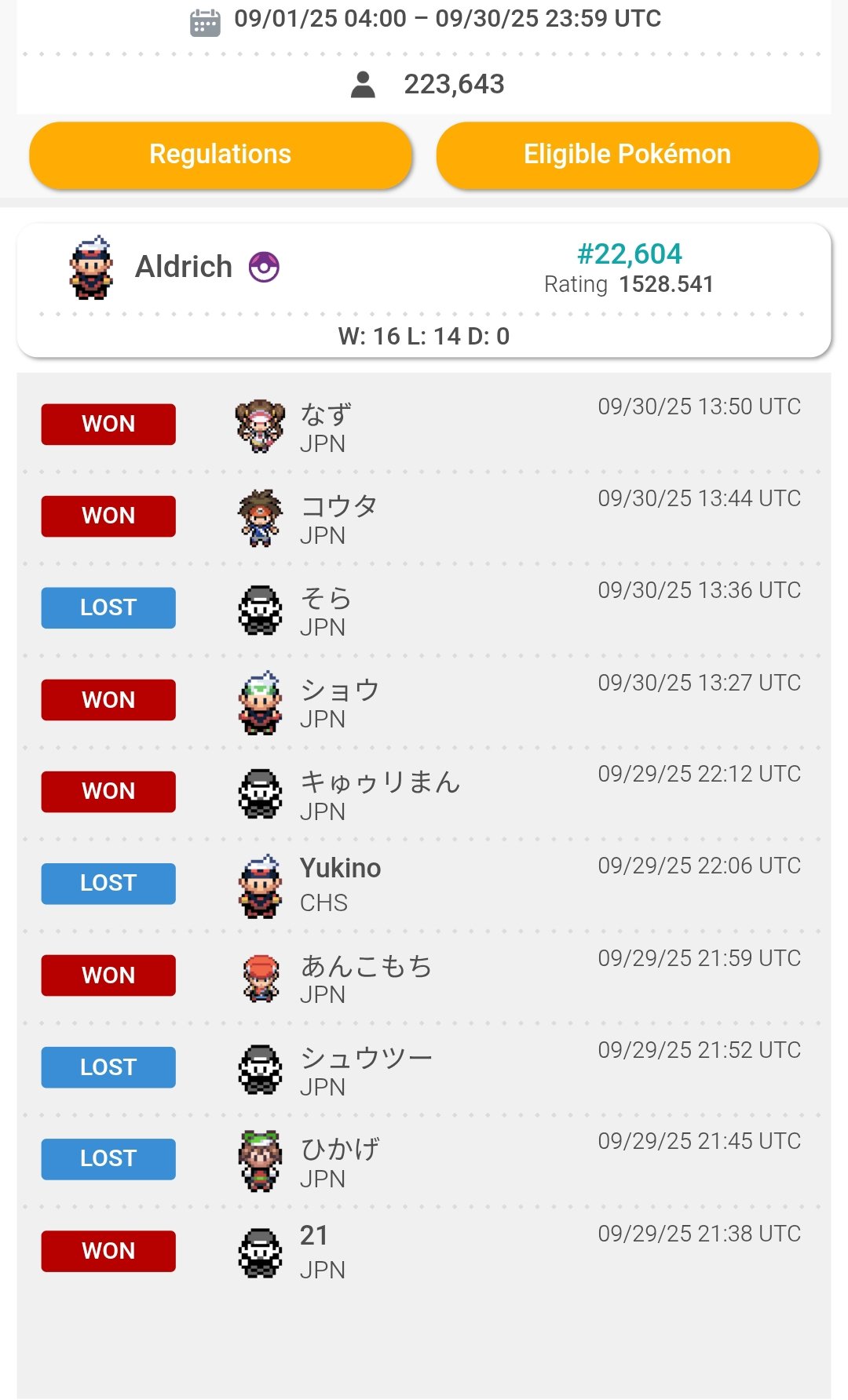The height and width of the screenshot is (1400, 848).
Task: Open the Eligible Pokémon list
Action: coord(627,155)
